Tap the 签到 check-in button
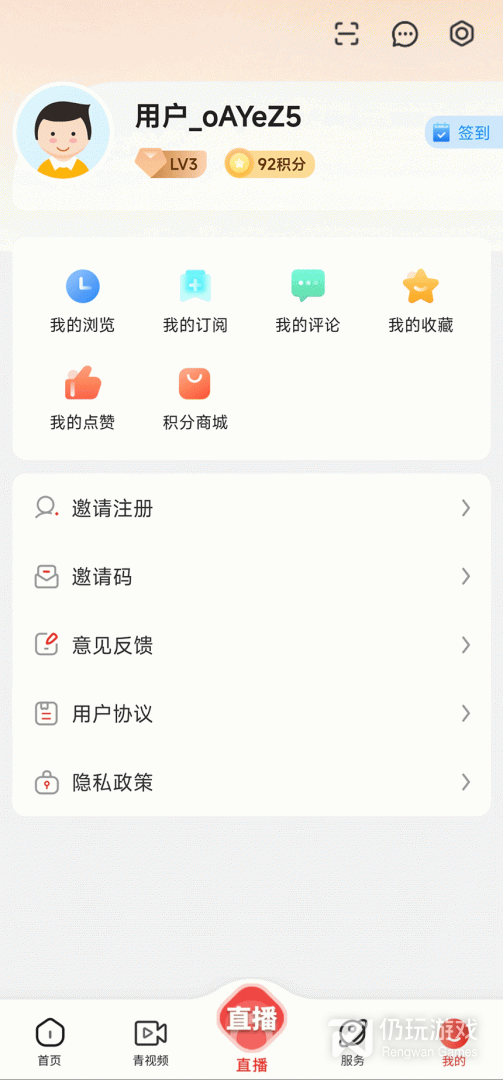This screenshot has width=503, height=1080. click(x=464, y=132)
